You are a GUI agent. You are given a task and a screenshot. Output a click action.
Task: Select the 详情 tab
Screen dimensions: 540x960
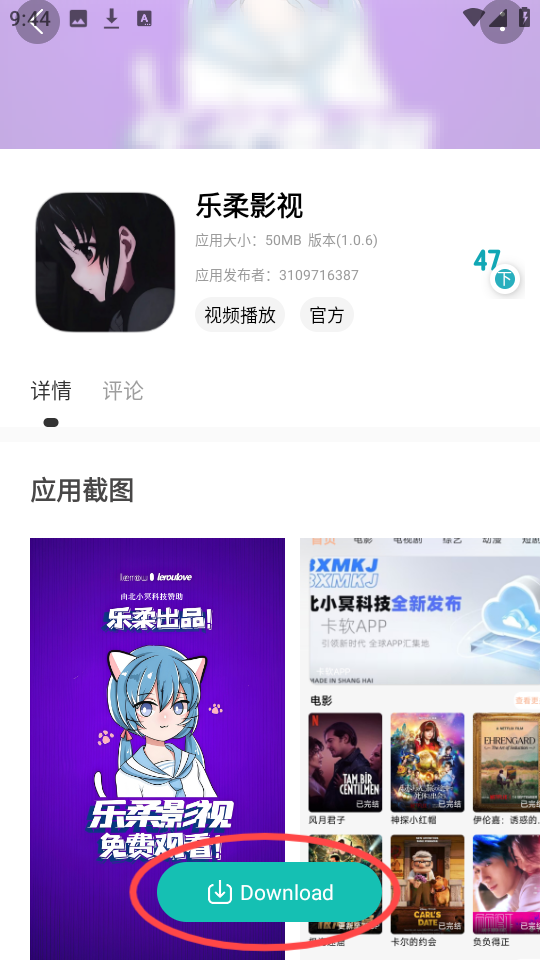[51, 391]
